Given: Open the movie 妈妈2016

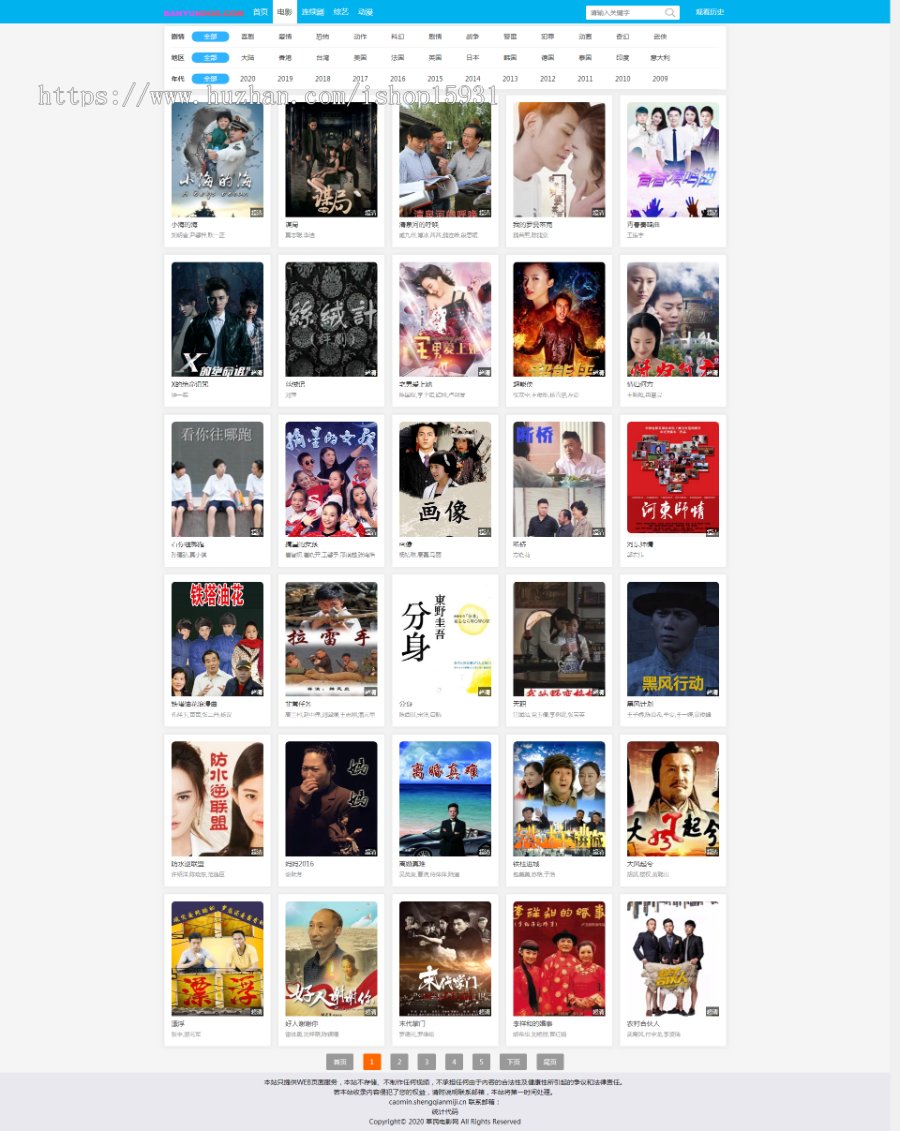Looking at the screenshot, I should click(331, 799).
